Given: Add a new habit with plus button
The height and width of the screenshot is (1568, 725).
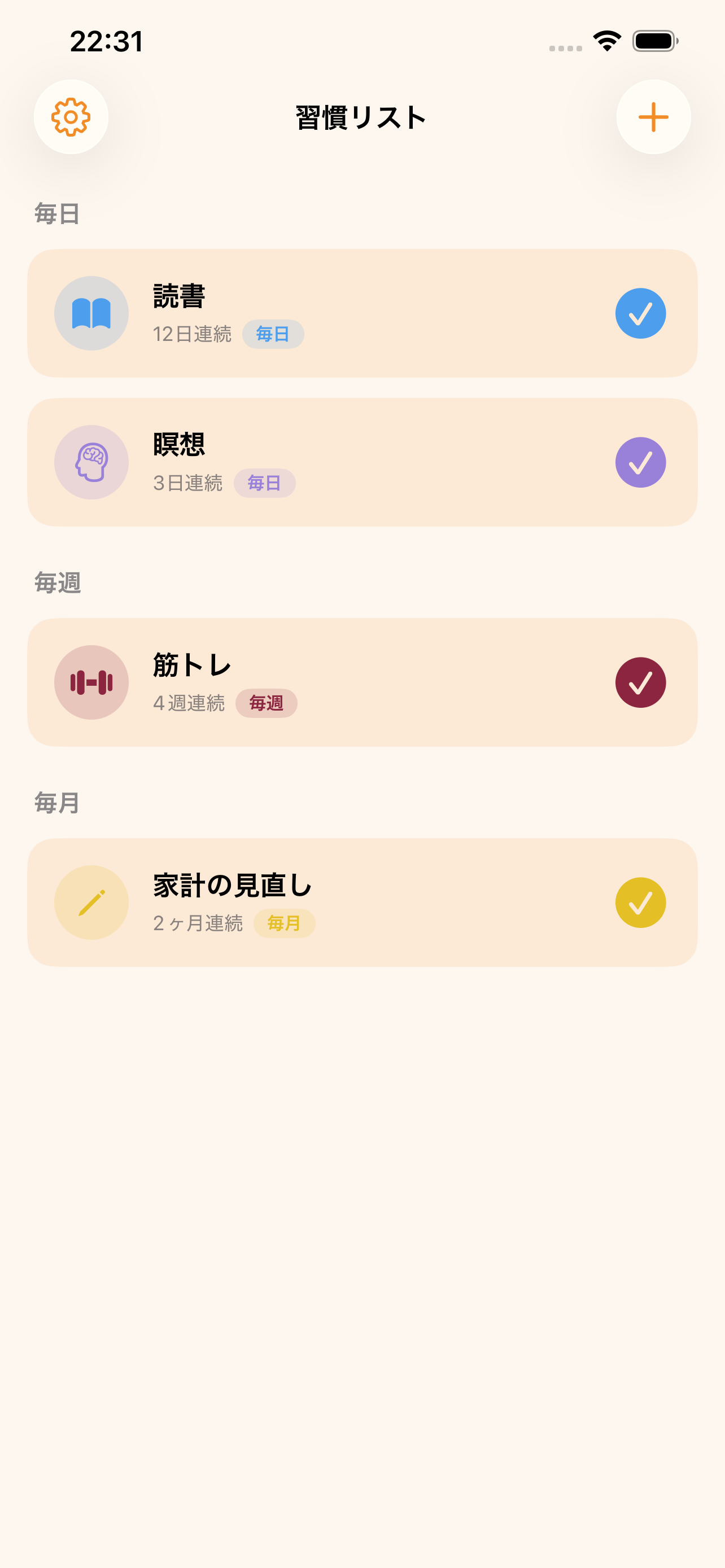Looking at the screenshot, I should point(653,117).
